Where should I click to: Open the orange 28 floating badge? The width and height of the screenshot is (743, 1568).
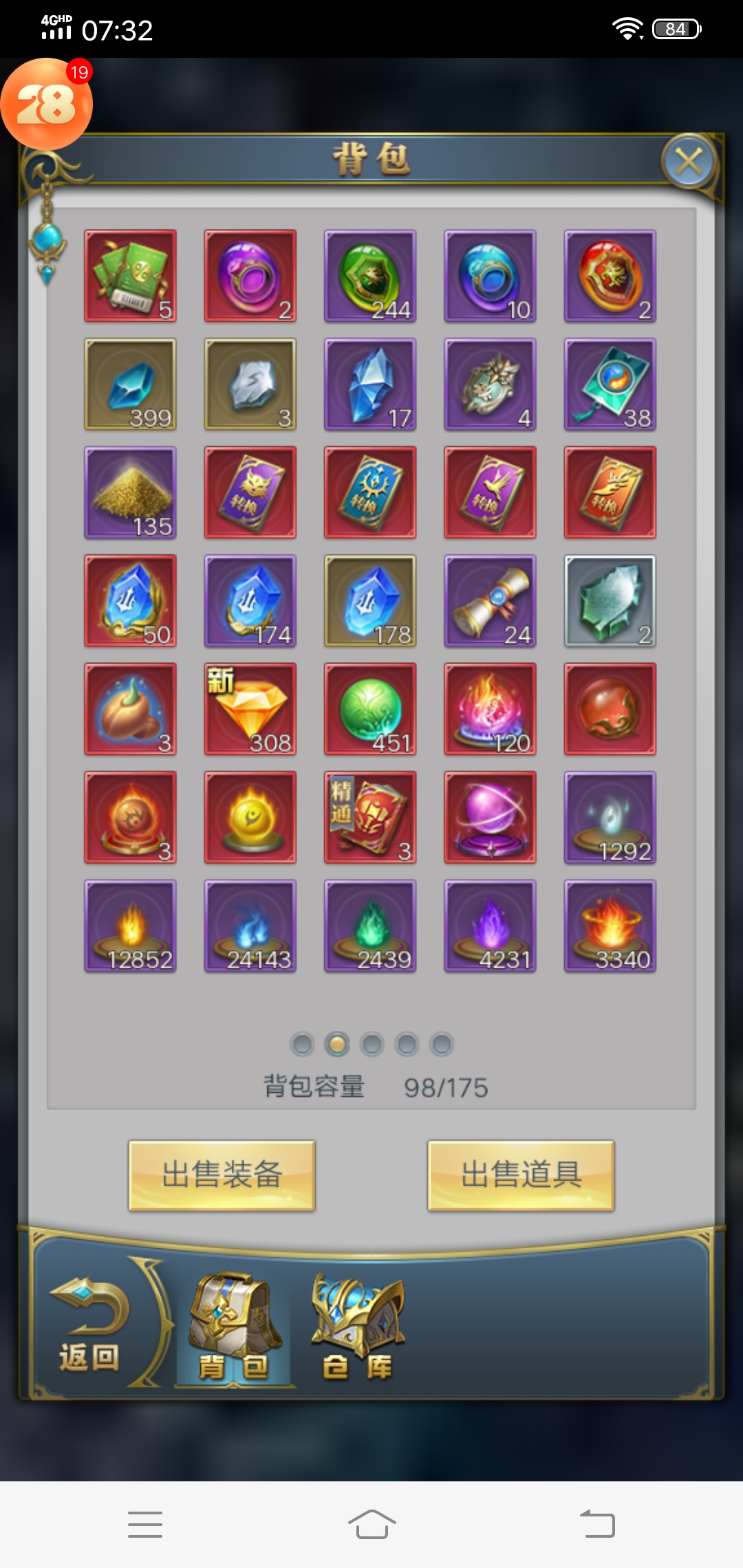pos(47,105)
